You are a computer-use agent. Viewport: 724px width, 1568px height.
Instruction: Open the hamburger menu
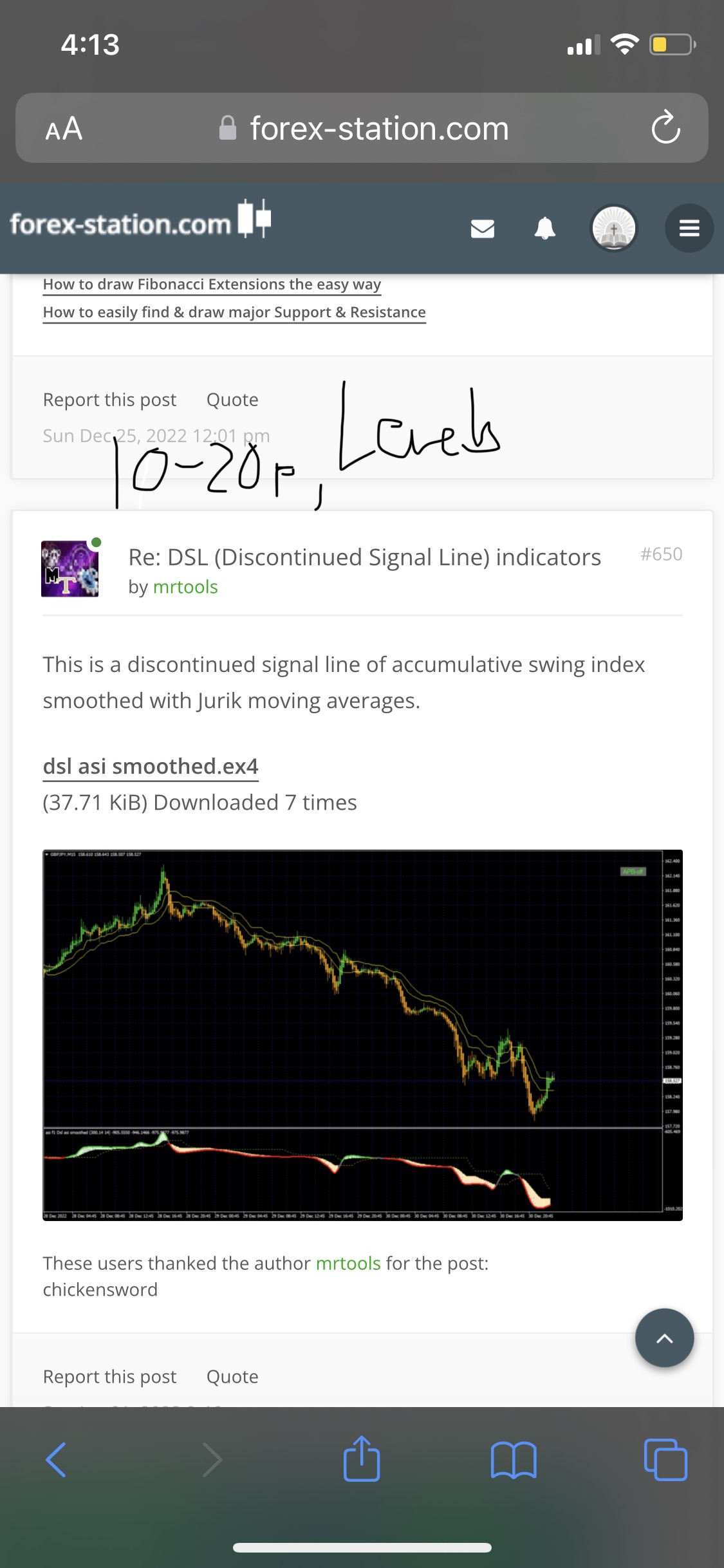click(689, 228)
